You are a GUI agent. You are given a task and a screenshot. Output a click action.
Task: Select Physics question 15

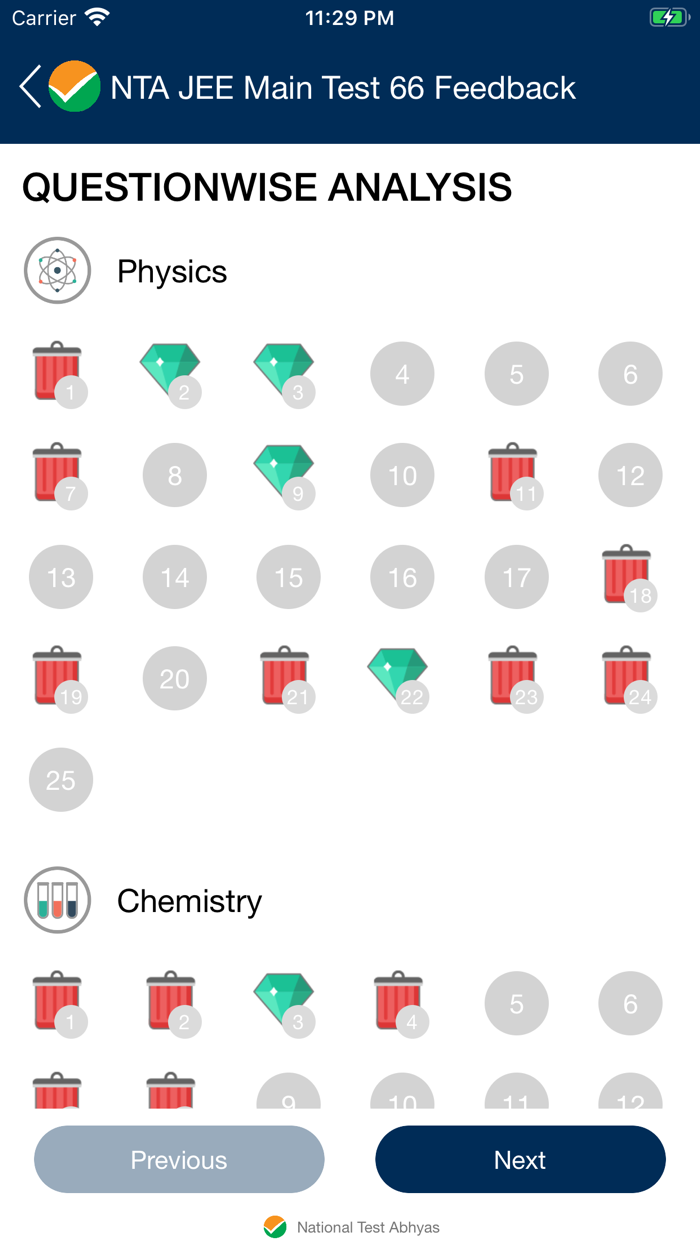[288, 577]
